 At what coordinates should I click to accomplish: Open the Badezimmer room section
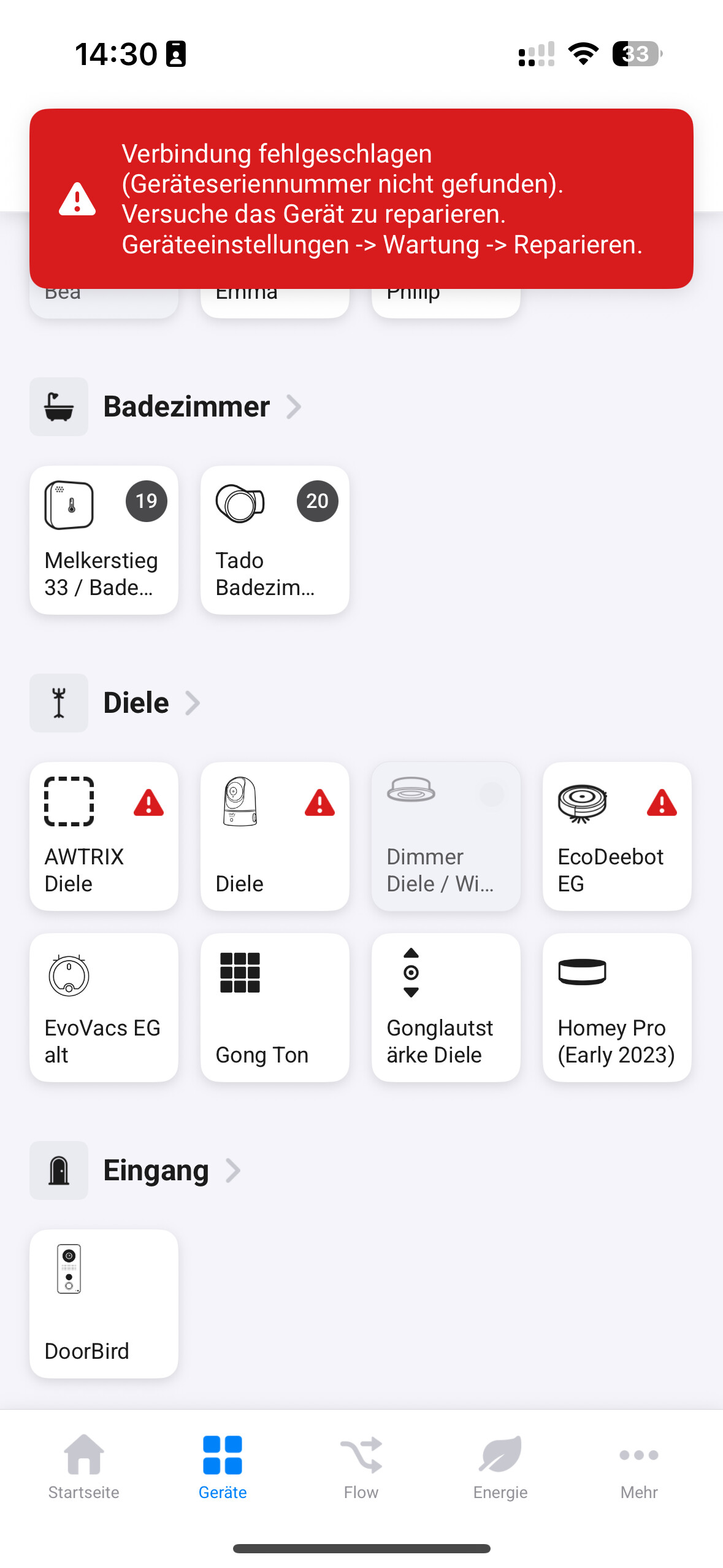tap(186, 407)
